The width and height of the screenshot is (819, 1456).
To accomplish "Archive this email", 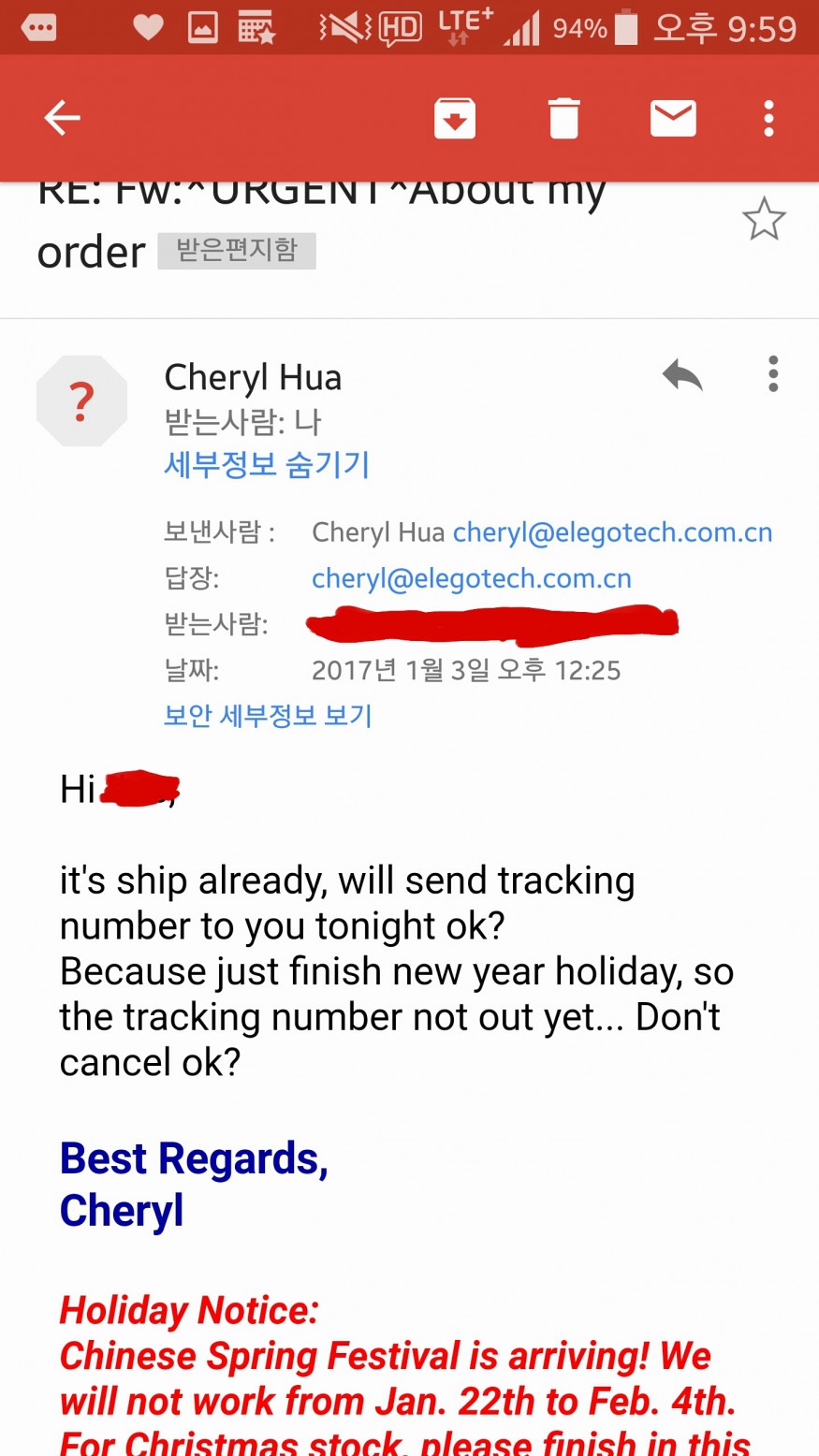I will (455, 119).
